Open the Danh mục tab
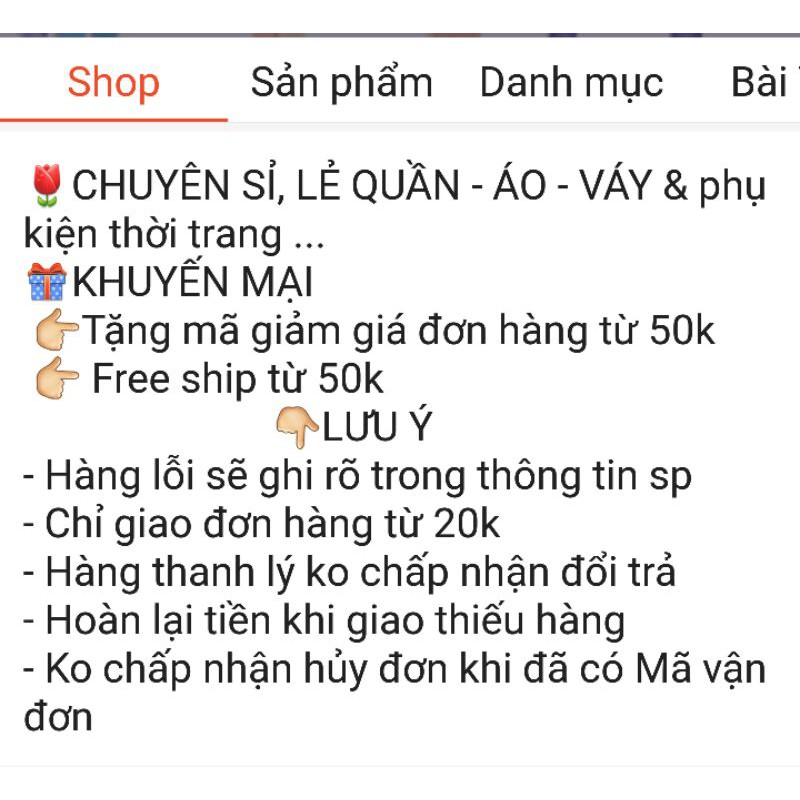800x800 pixels. pyautogui.click(x=571, y=82)
